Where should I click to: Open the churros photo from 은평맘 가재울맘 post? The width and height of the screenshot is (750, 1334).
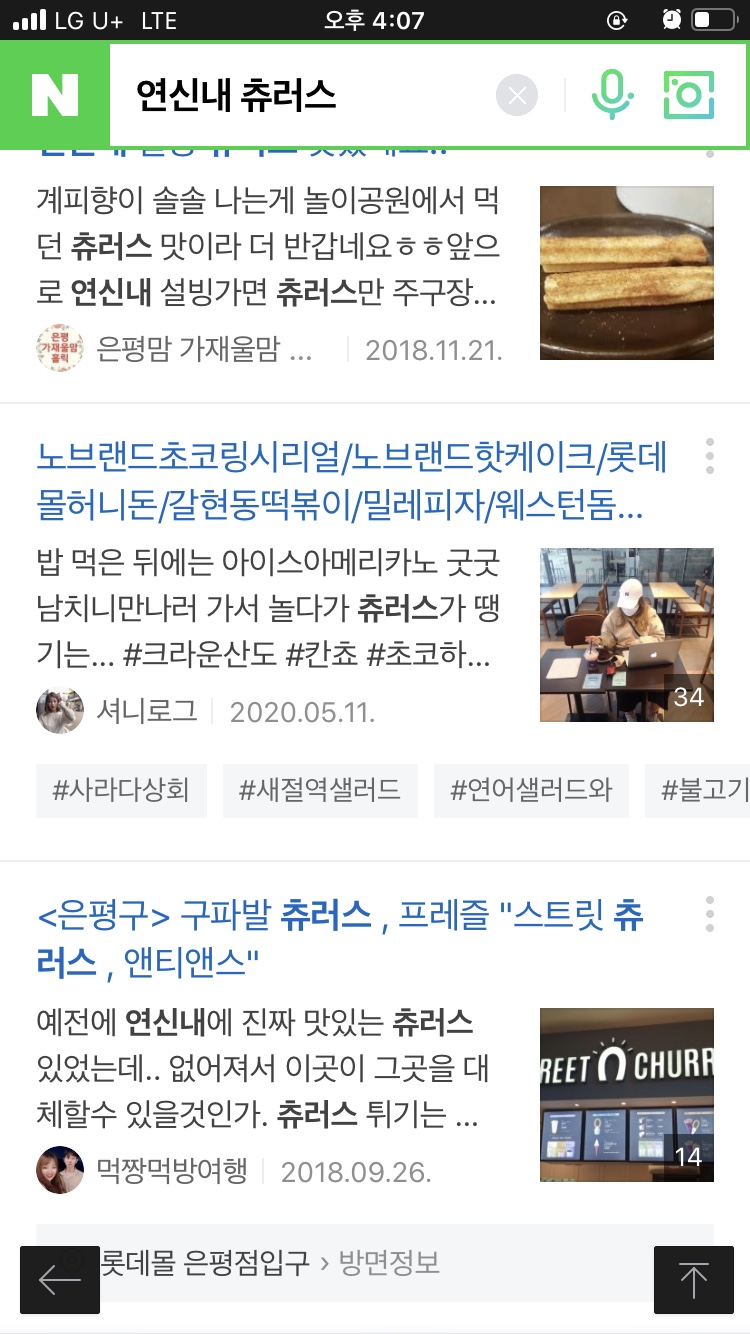coord(626,273)
